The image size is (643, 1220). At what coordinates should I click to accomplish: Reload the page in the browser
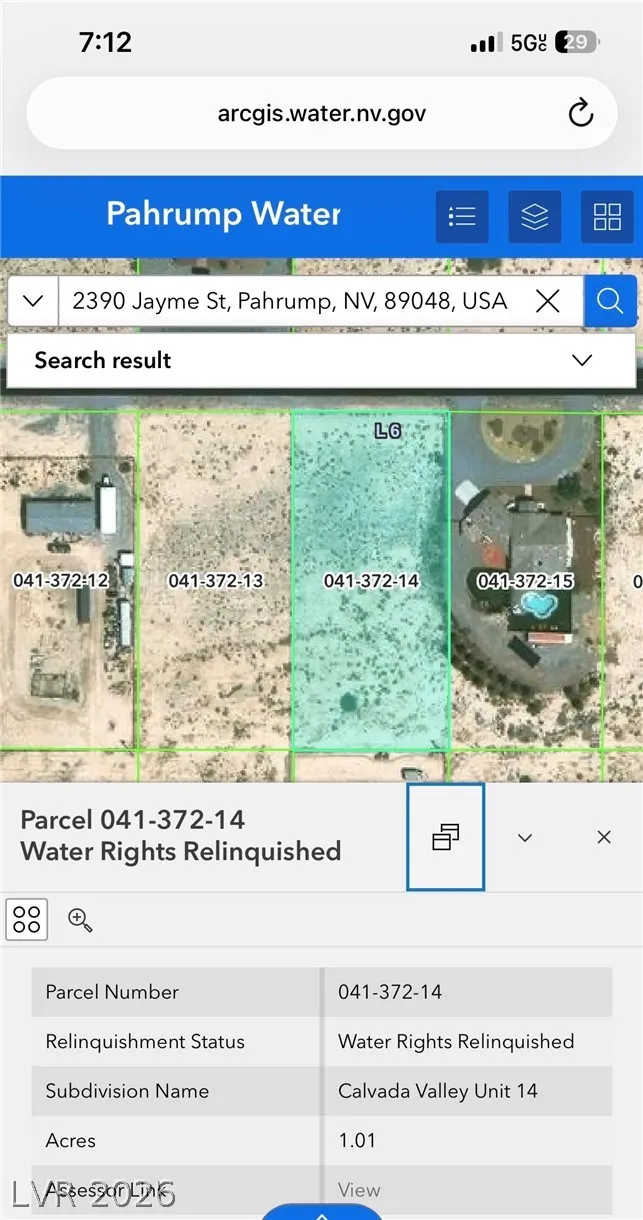coord(580,113)
